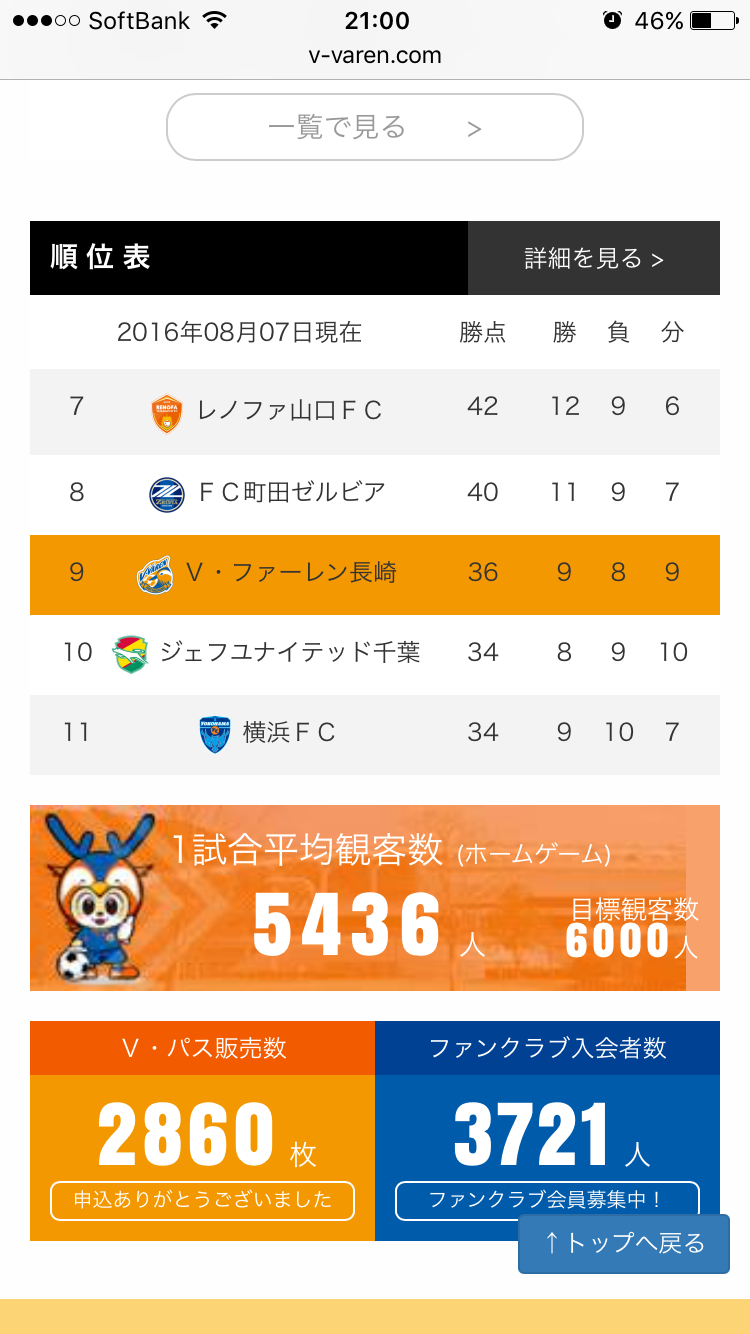750x1334 pixels.
Task: Return to top with トップへ戻る
Action: pos(624,1243)
